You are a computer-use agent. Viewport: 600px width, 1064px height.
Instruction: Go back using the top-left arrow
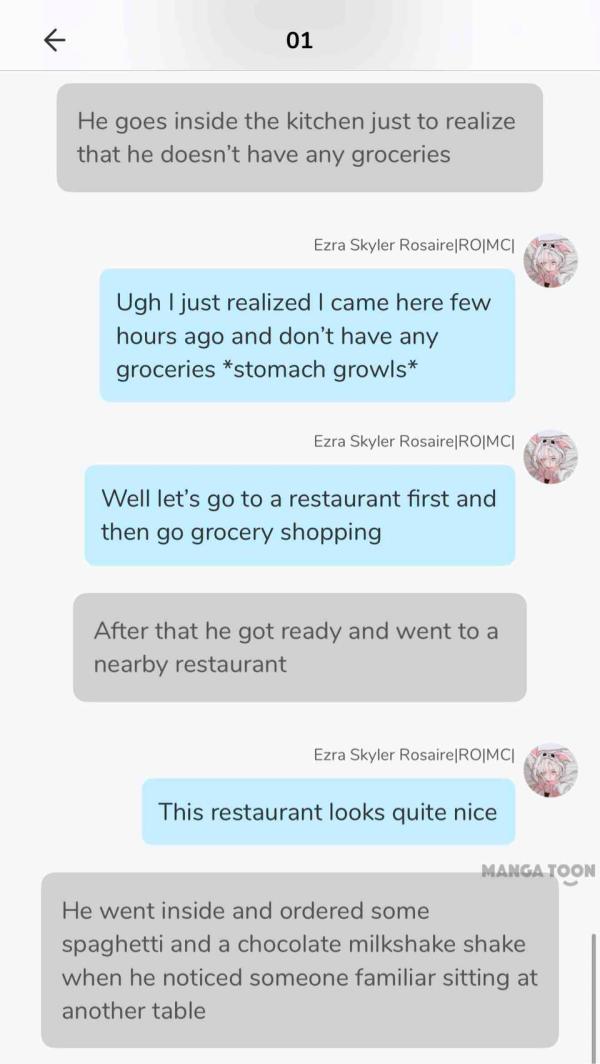click(55, 40)
